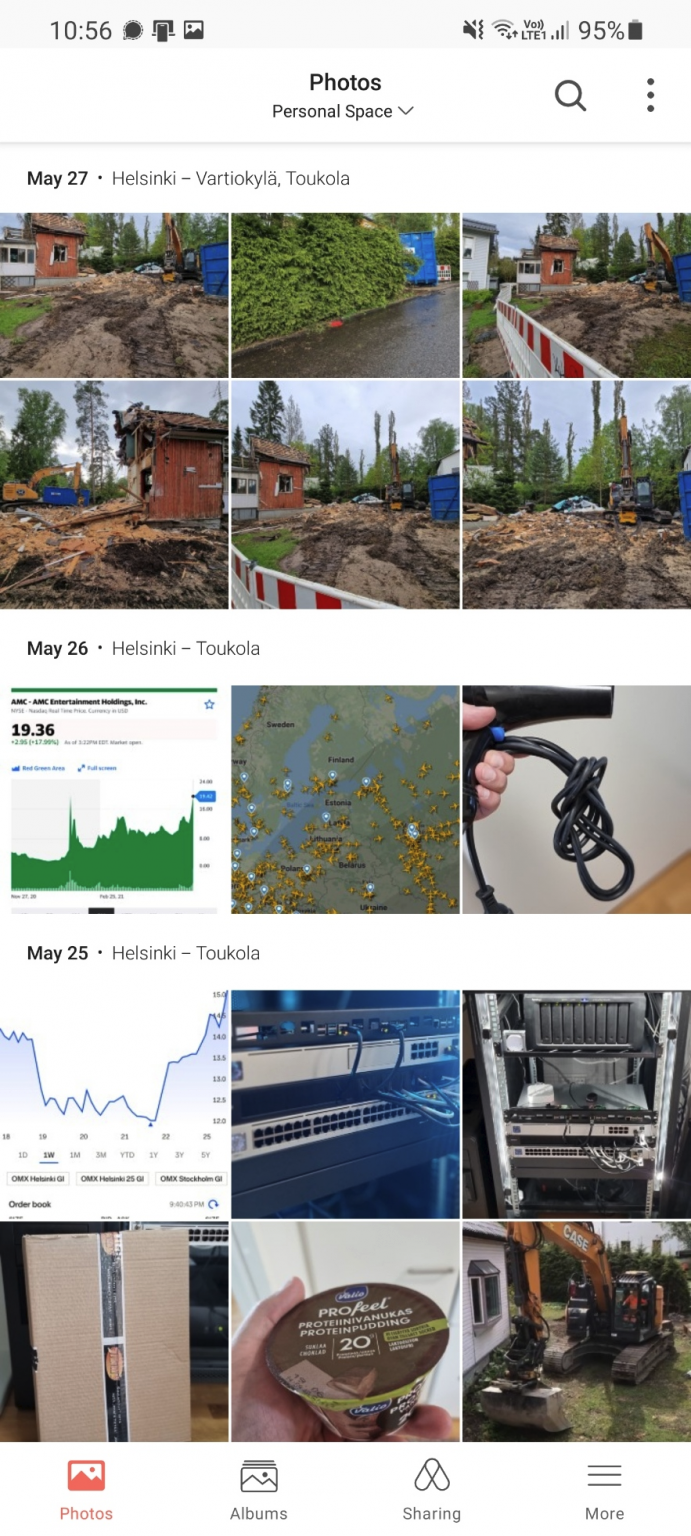Image resolution: width=691 pixels, height=1536 pixels.
Task: Expand the Personal Space dropdown
Action: [343, 111]
